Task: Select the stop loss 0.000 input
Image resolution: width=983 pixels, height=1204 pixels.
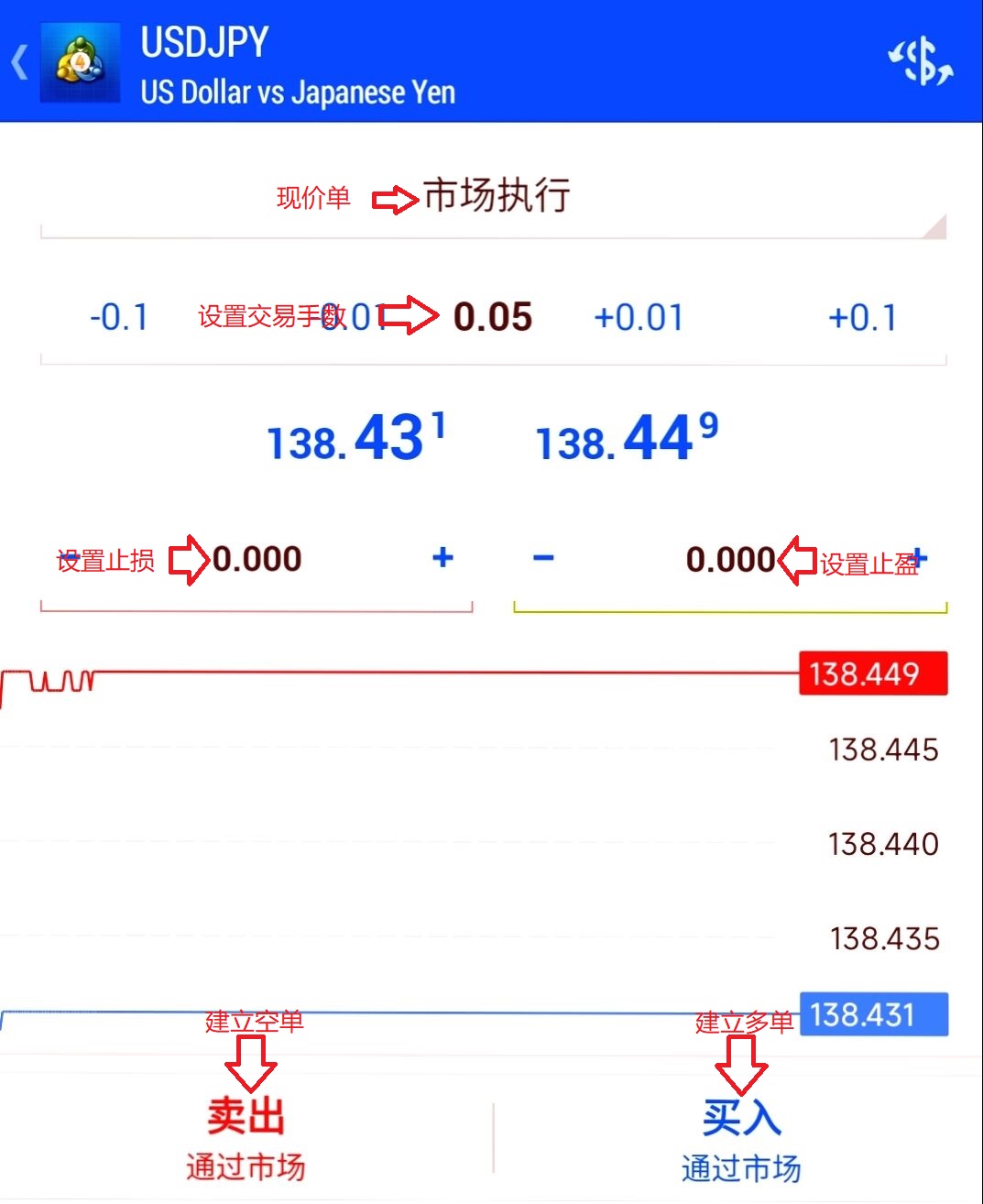Action: (258, 559)
